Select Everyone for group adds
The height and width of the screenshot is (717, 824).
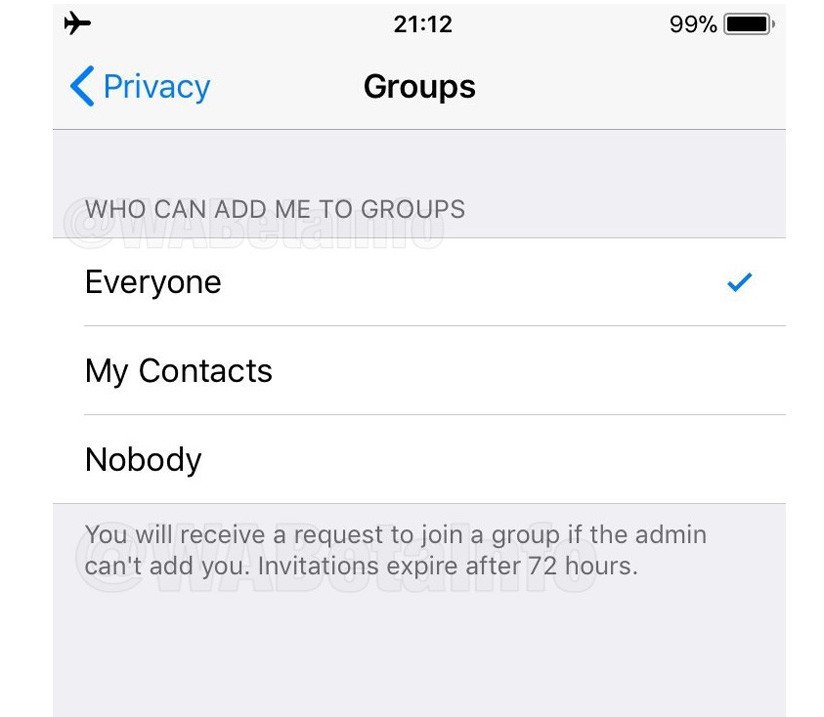click(x=153, y=282)
